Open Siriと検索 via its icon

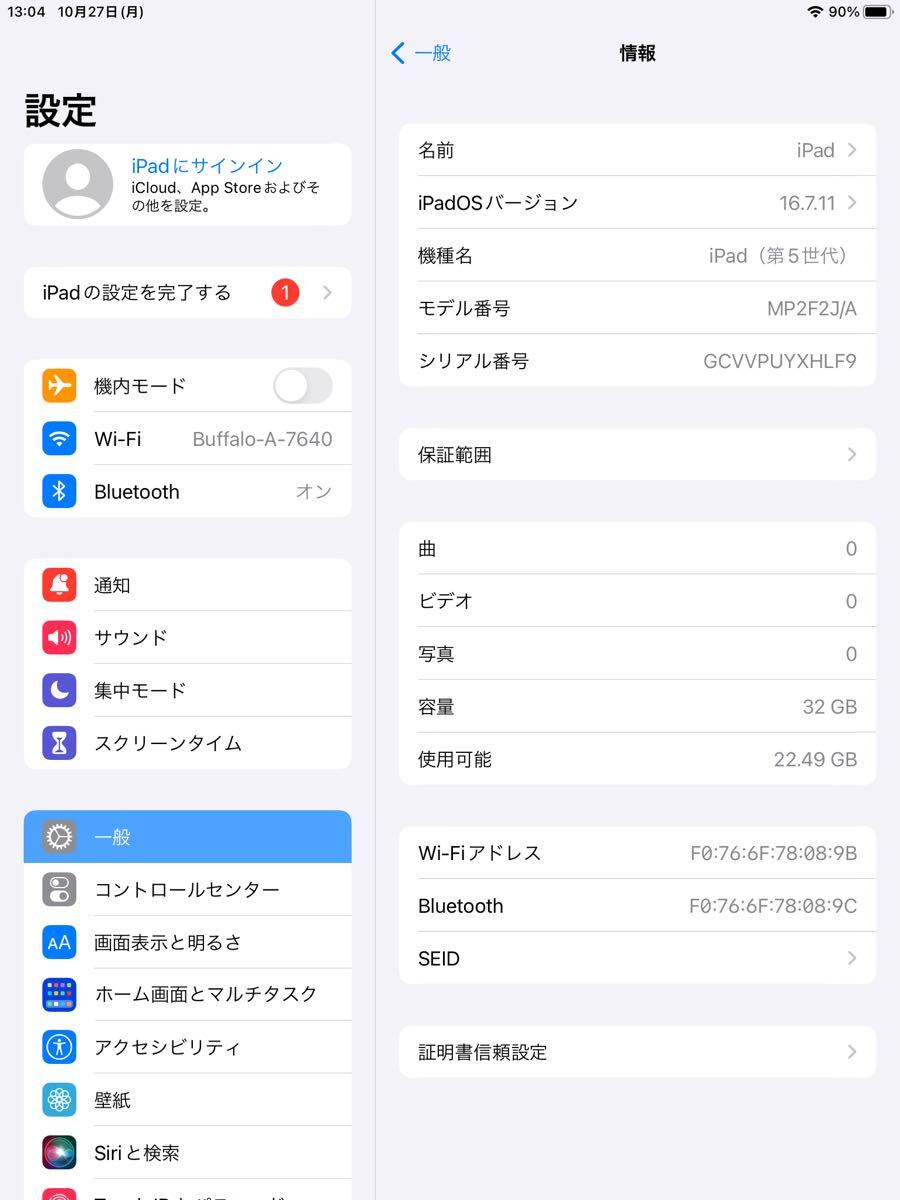(58, 1152)
